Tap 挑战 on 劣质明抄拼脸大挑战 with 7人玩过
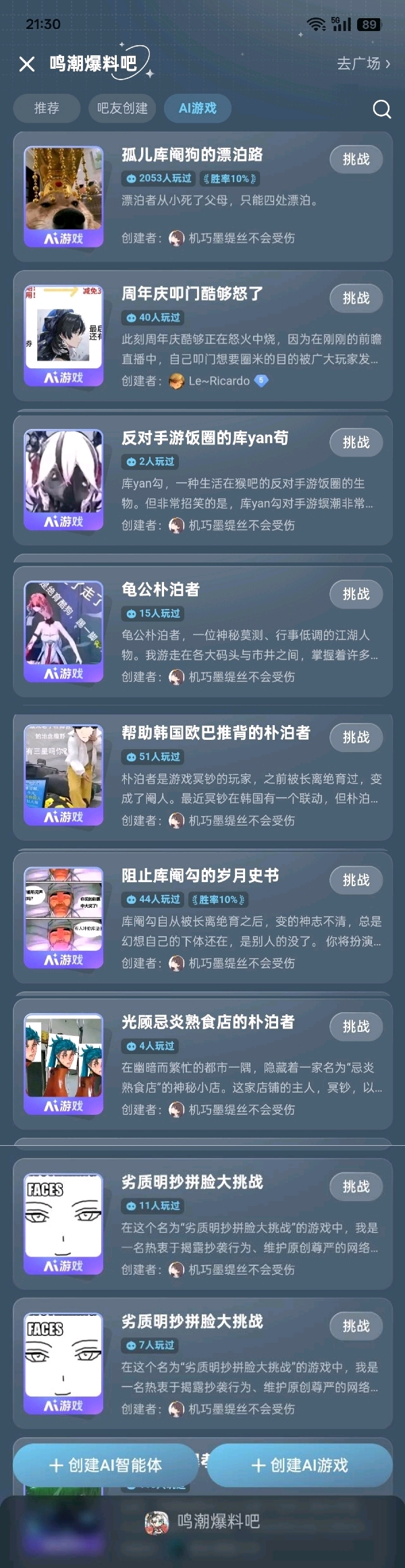 point(356,1326)
